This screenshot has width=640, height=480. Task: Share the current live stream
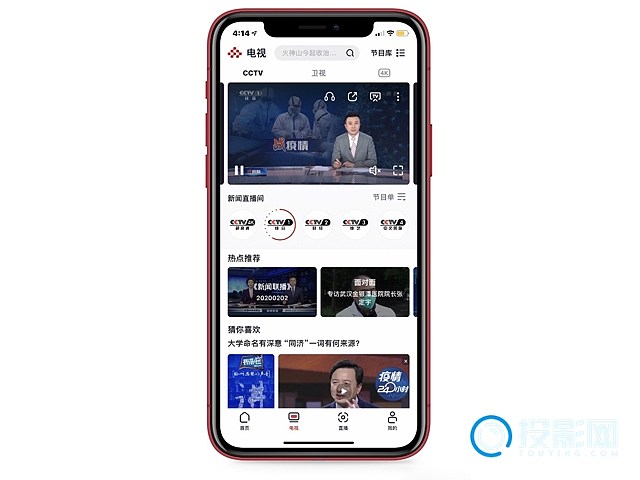(352, 97)
